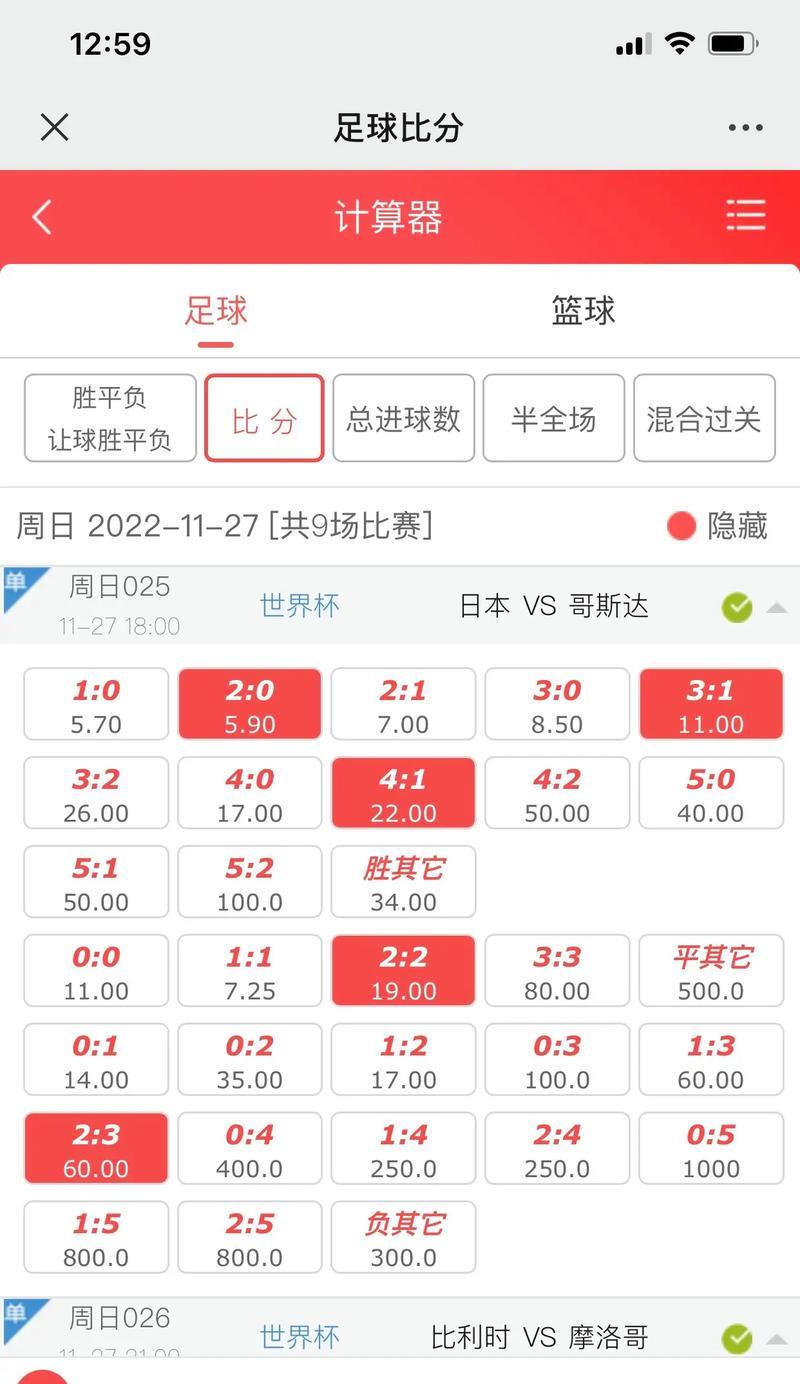Open the list menu icon in red header
The width and height of the screenshot is (800, 1384).
coord(746,216)
